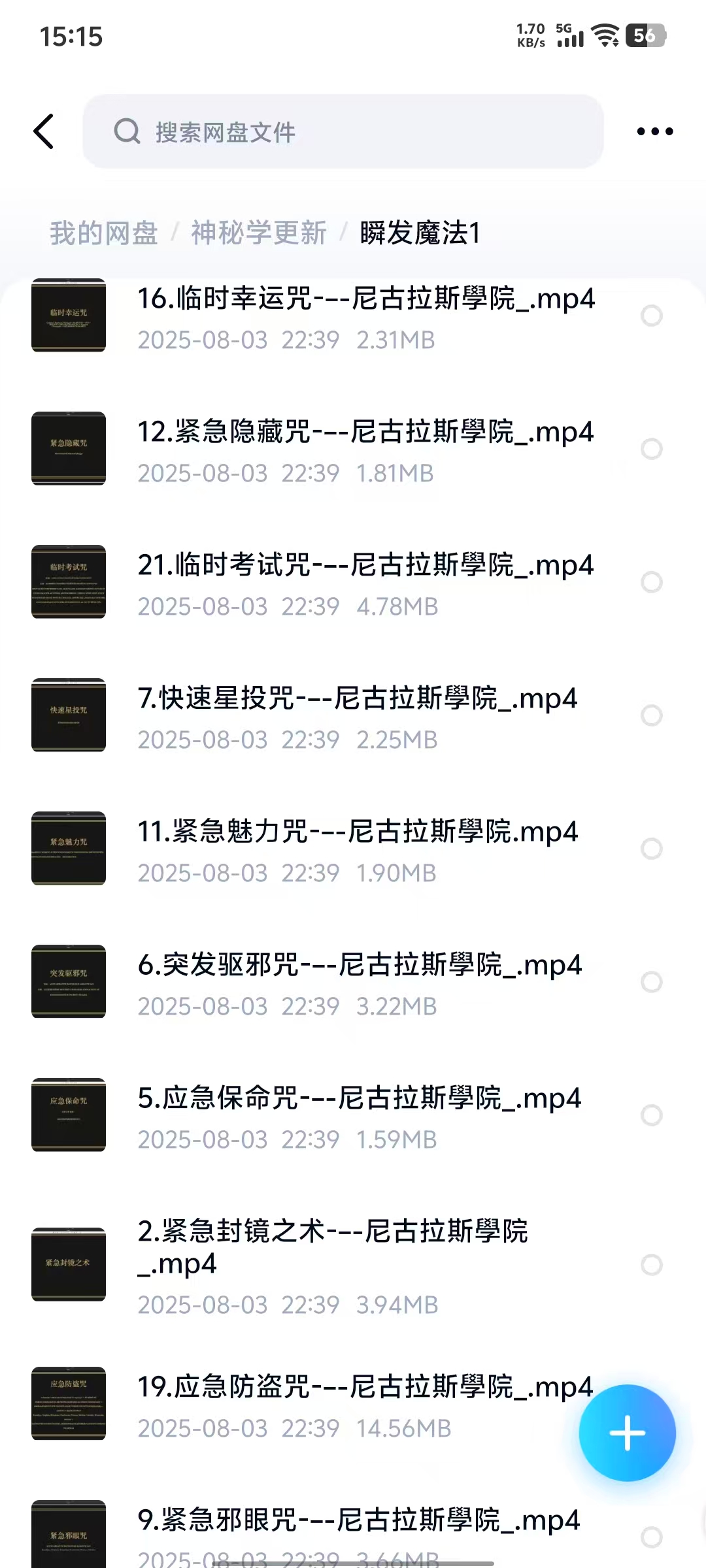Go to the 神秘学更新 folder breadcrumb
Screen dimensions: 706x1568
[x=259, y=233]
